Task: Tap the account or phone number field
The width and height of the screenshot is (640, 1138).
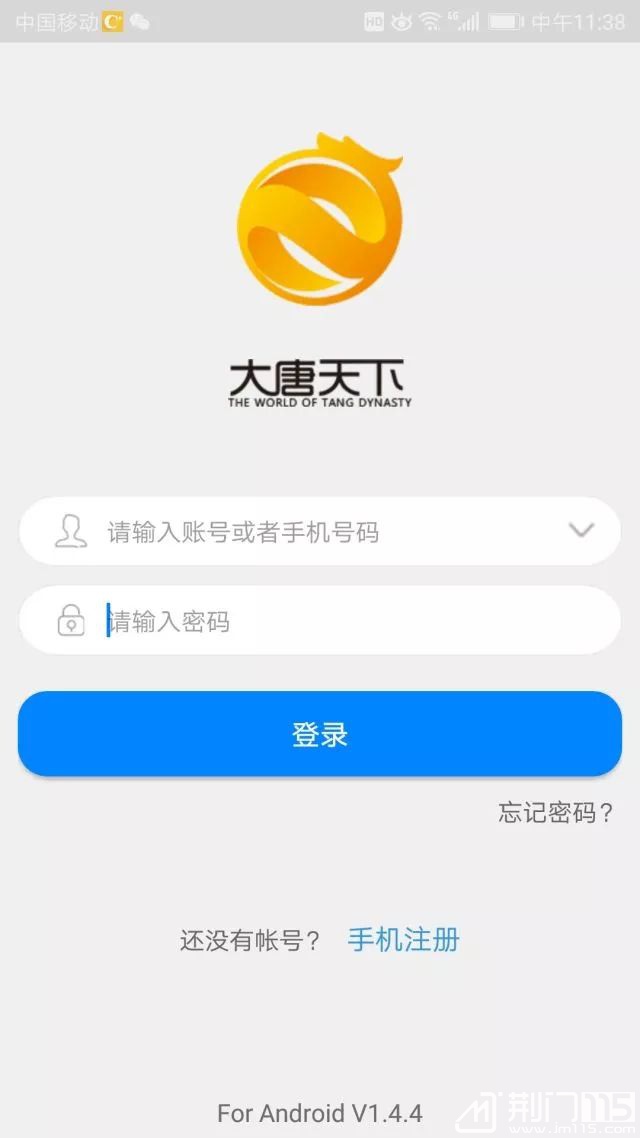Action: click(300, 531)
